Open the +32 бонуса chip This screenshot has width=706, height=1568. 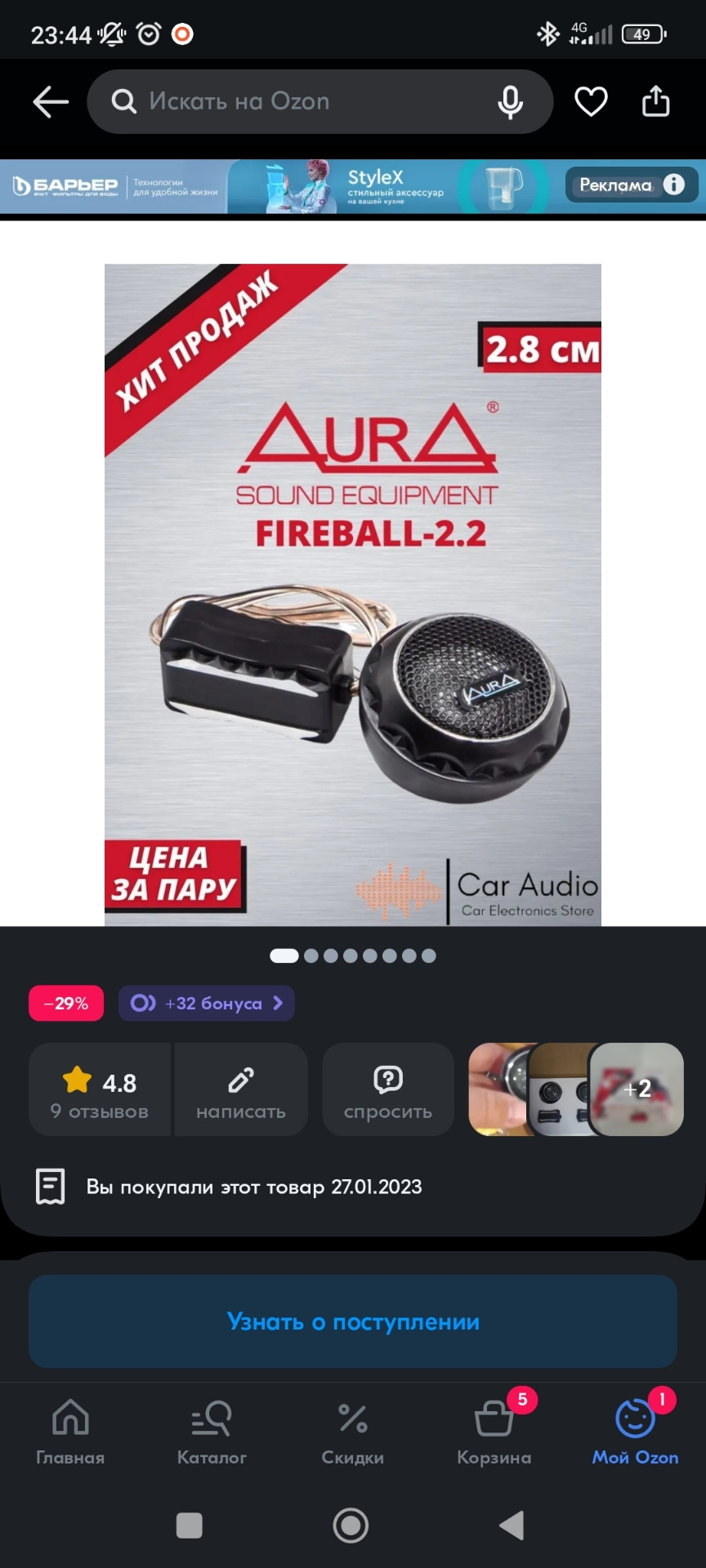click(x=207, y=1004)
